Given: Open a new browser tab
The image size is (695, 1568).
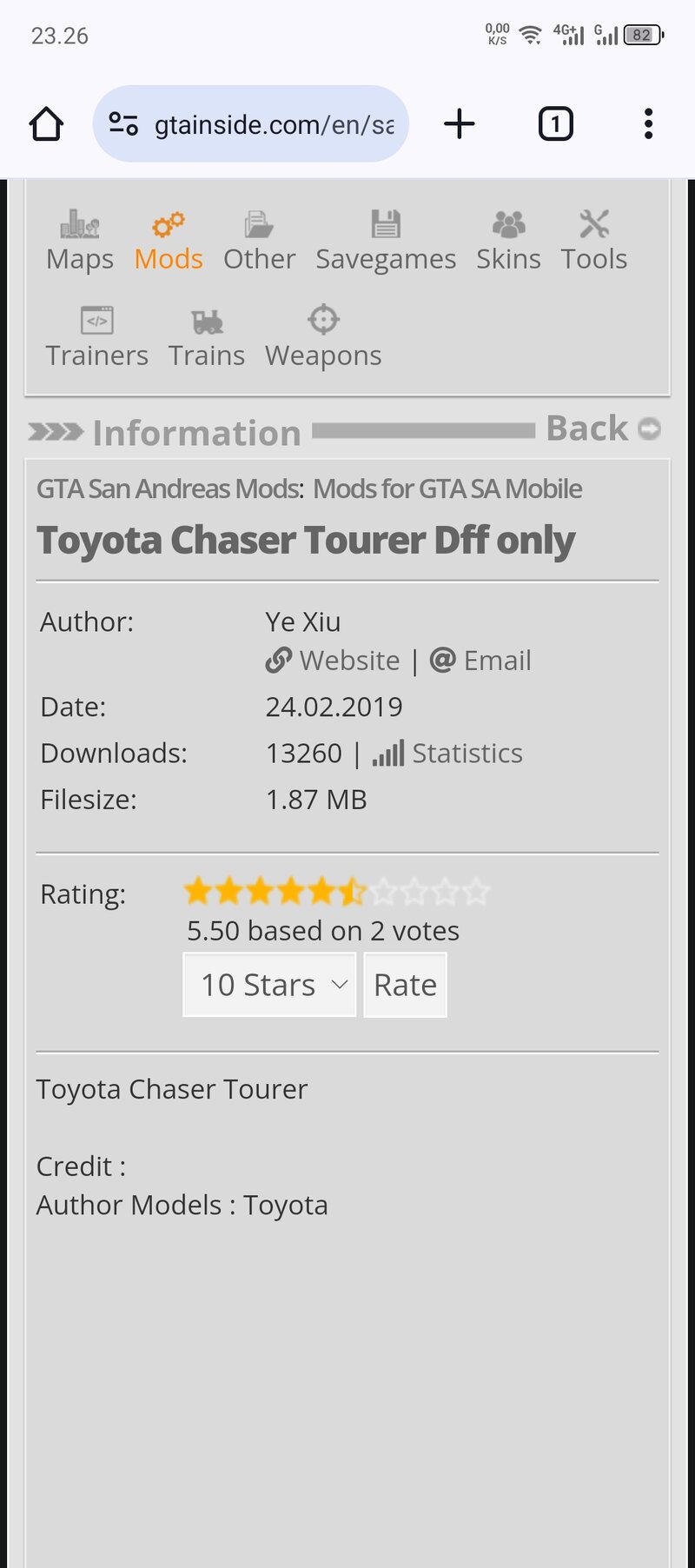Looking at the screenshot, I should [x=460, y=124].
